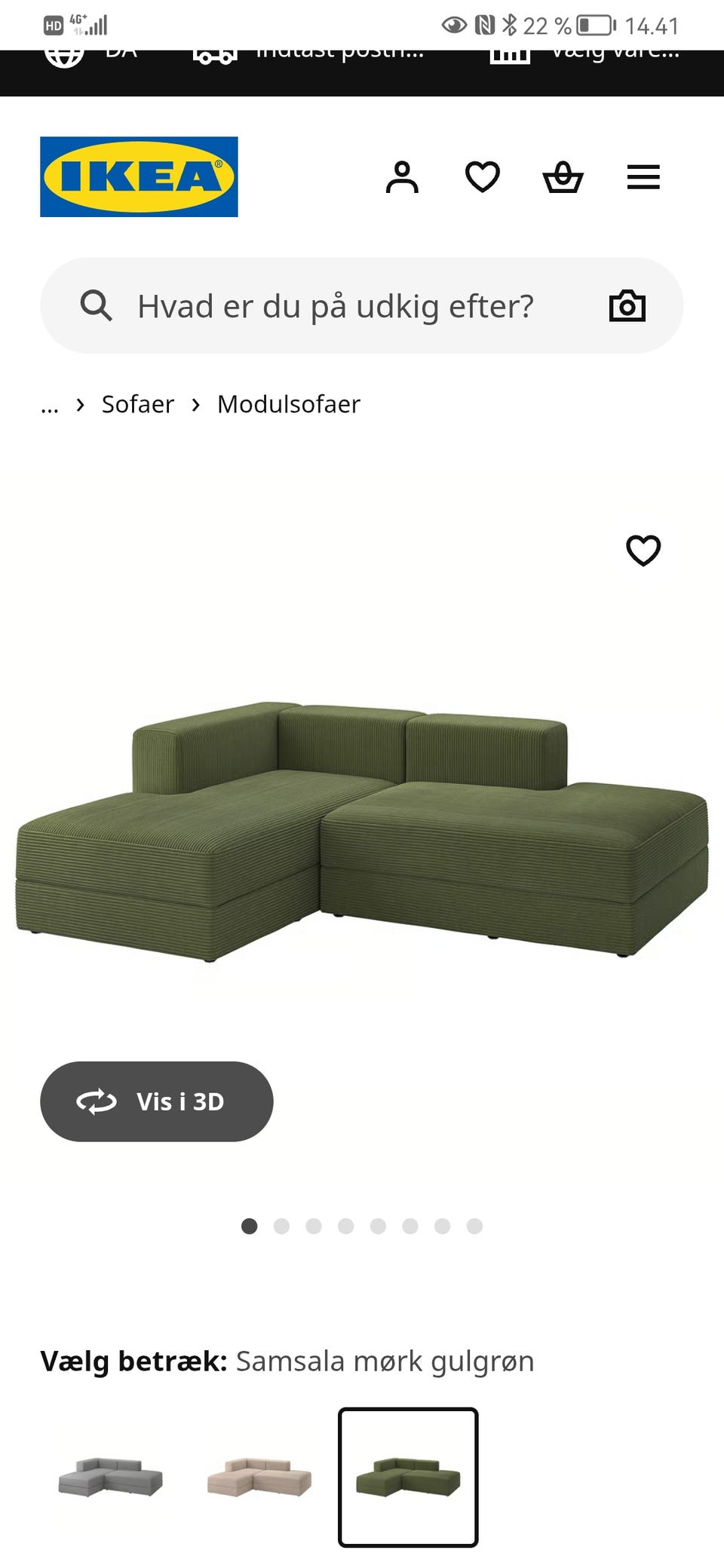Expand the breadcrumb ellipsis
The height and width of the screenshot is (1568, 724).
(50, 407)
